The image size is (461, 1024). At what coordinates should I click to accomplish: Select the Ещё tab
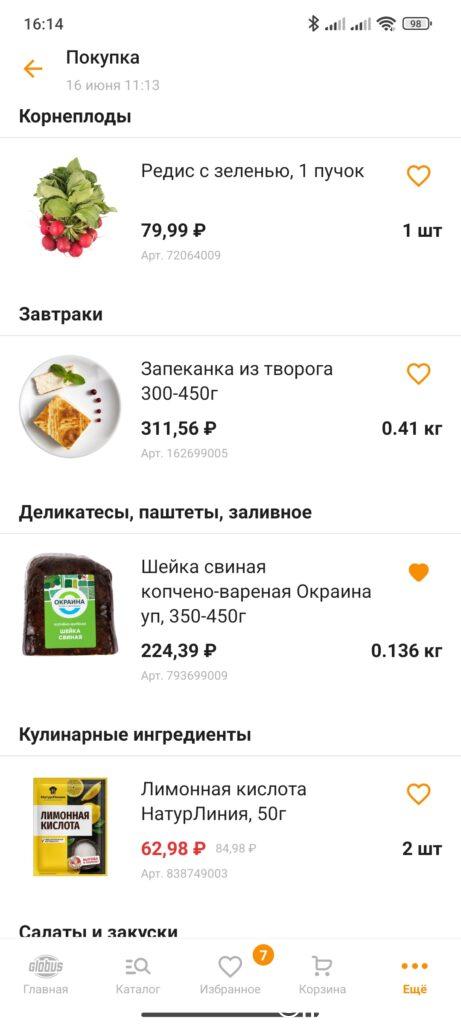tap(415, 975)
